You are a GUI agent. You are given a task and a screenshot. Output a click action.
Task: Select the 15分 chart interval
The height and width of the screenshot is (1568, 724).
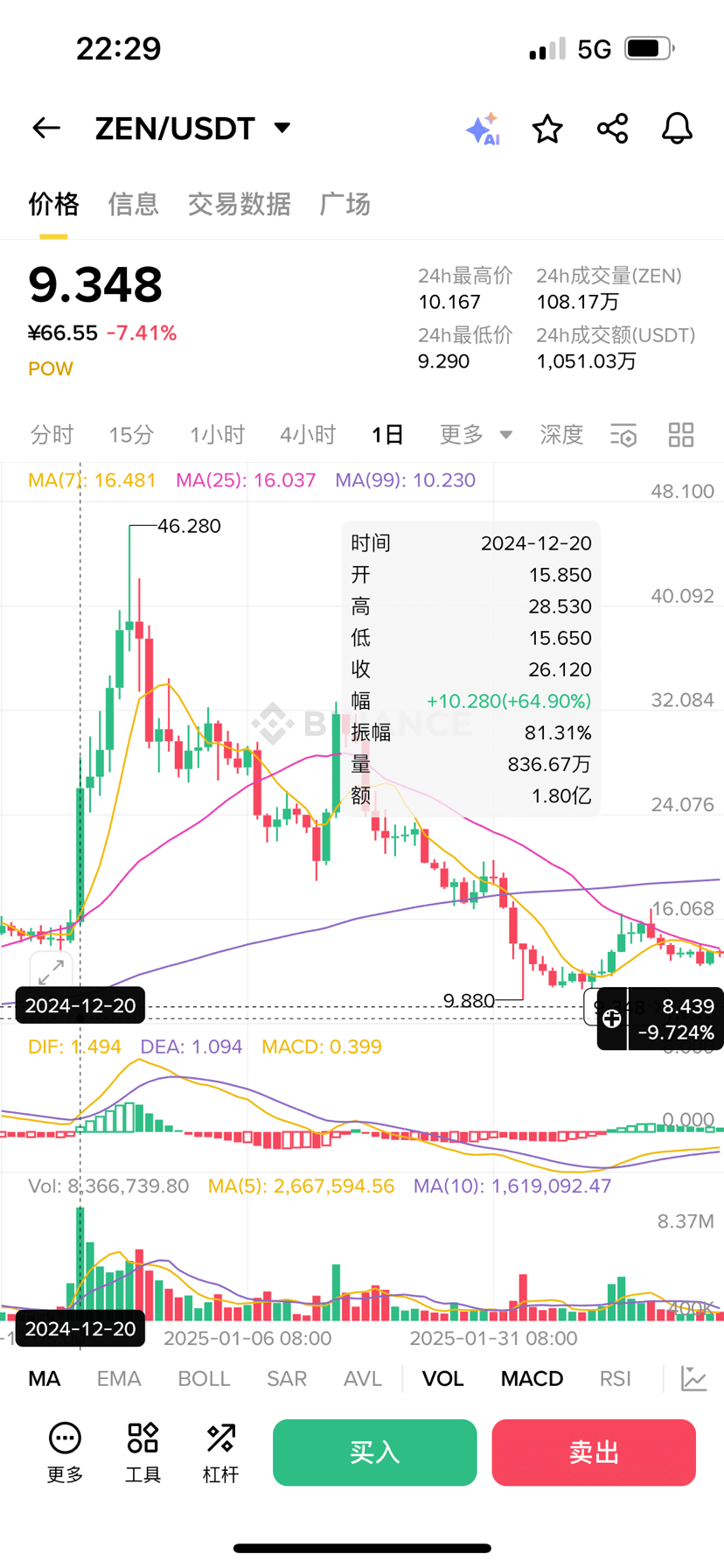tap(131, 435)
